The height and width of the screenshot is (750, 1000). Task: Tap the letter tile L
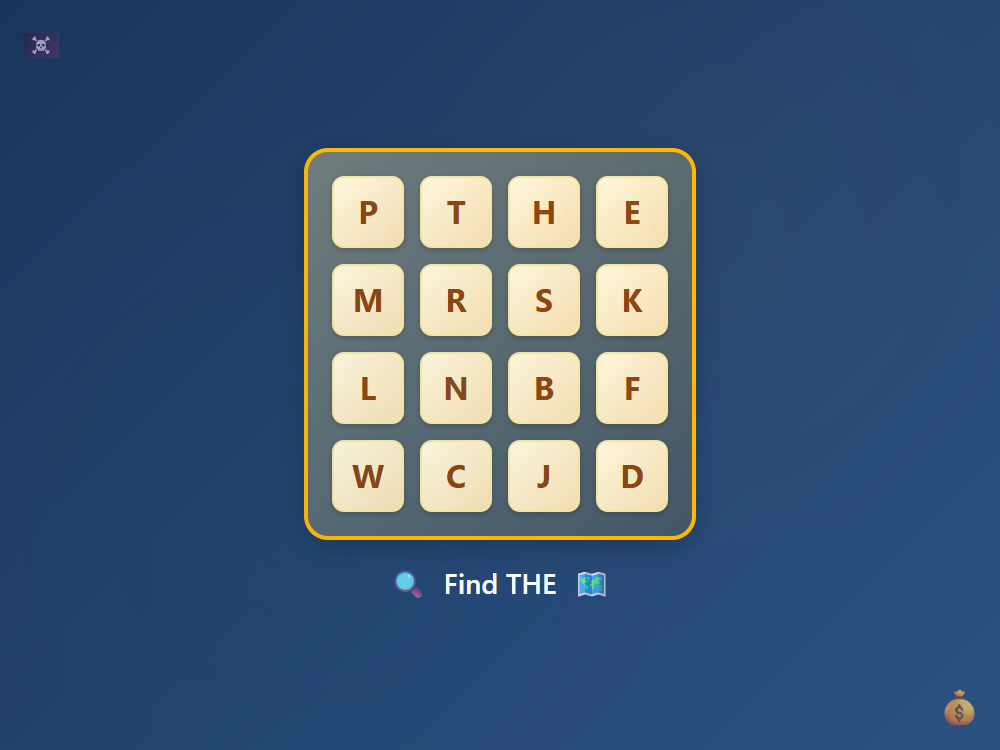pyautogui.click(x=368, y=388)
